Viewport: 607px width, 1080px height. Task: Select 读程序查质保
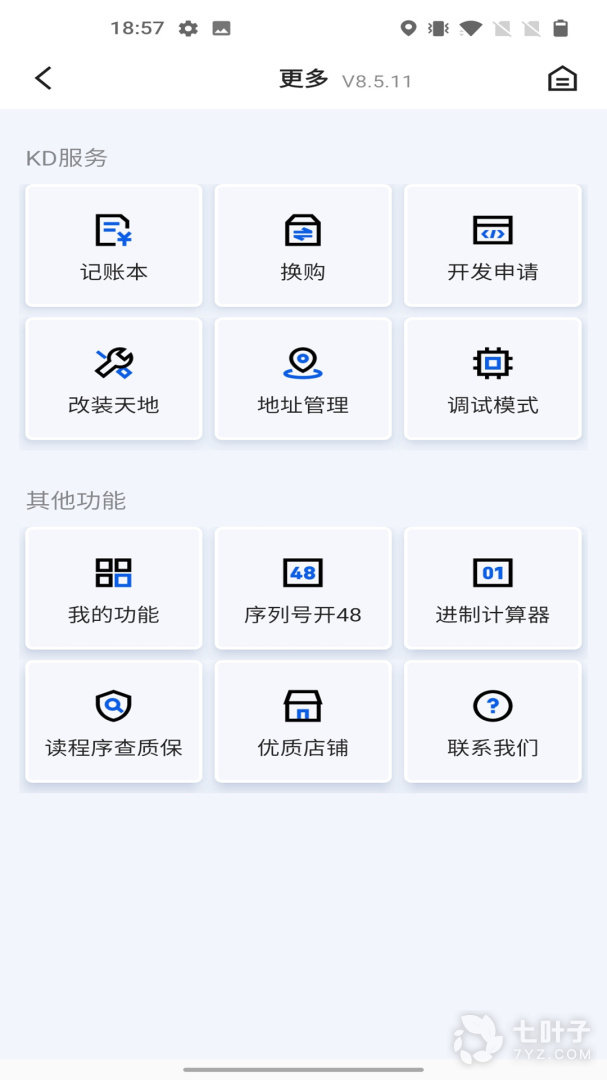click(114, 721)
